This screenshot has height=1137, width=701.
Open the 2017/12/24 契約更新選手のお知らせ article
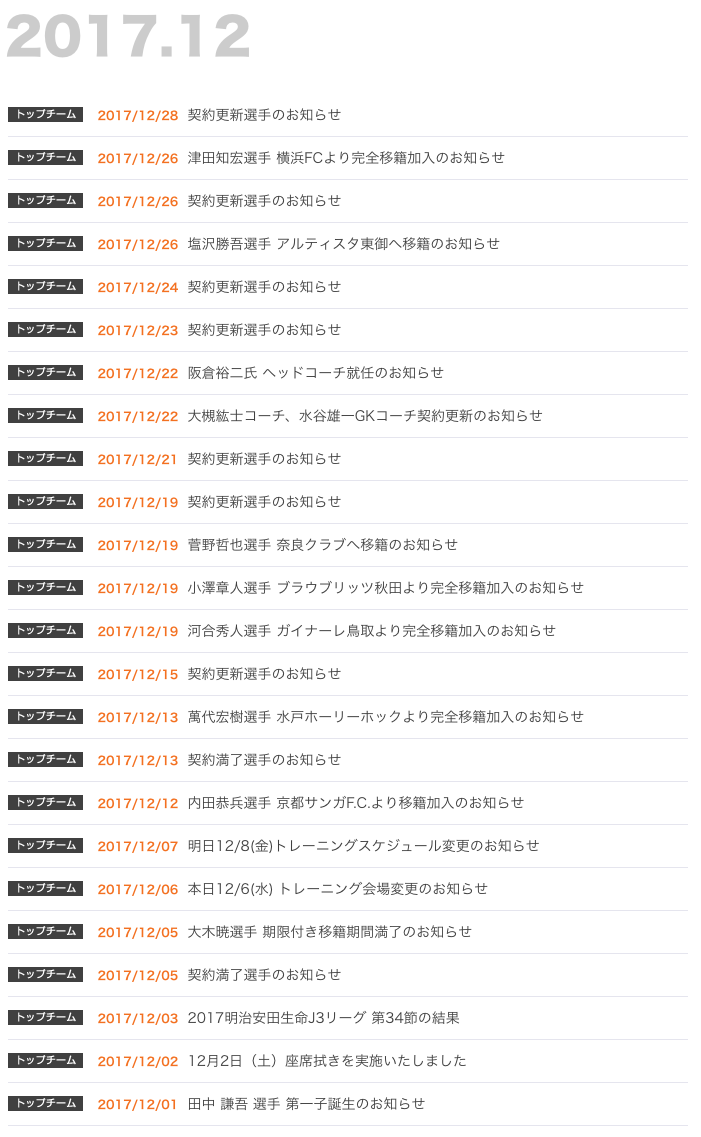pyautogui.click(x=264, y=287)
